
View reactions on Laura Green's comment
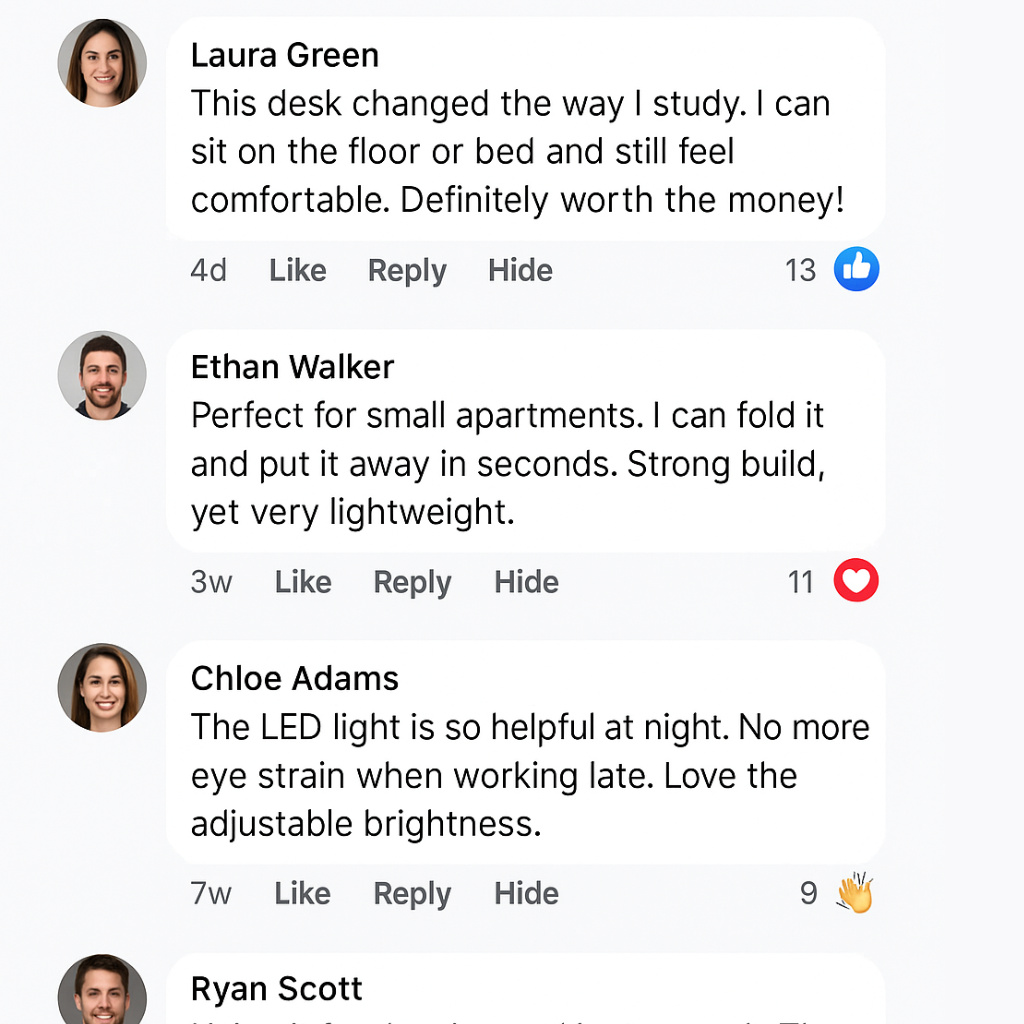pos(856,270)
